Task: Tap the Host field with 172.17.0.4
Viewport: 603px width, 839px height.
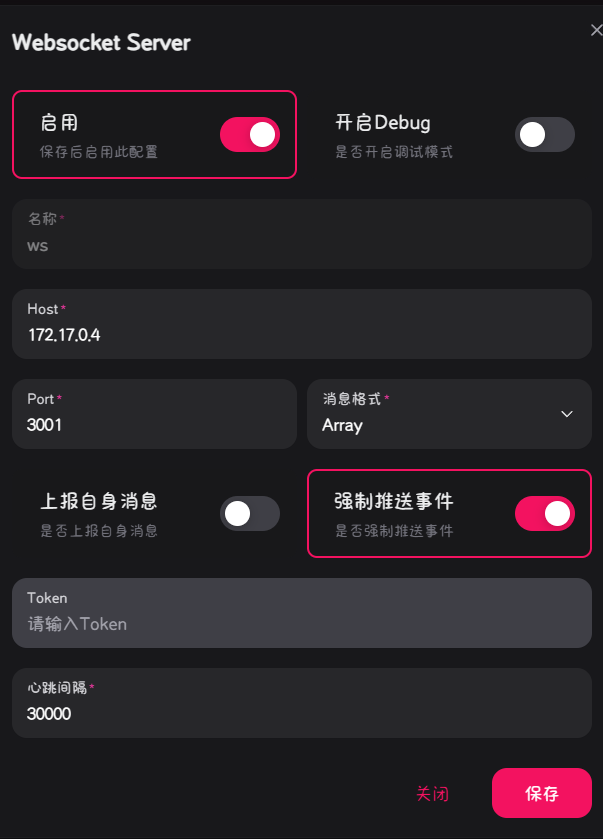Action: tap(300, 334)
